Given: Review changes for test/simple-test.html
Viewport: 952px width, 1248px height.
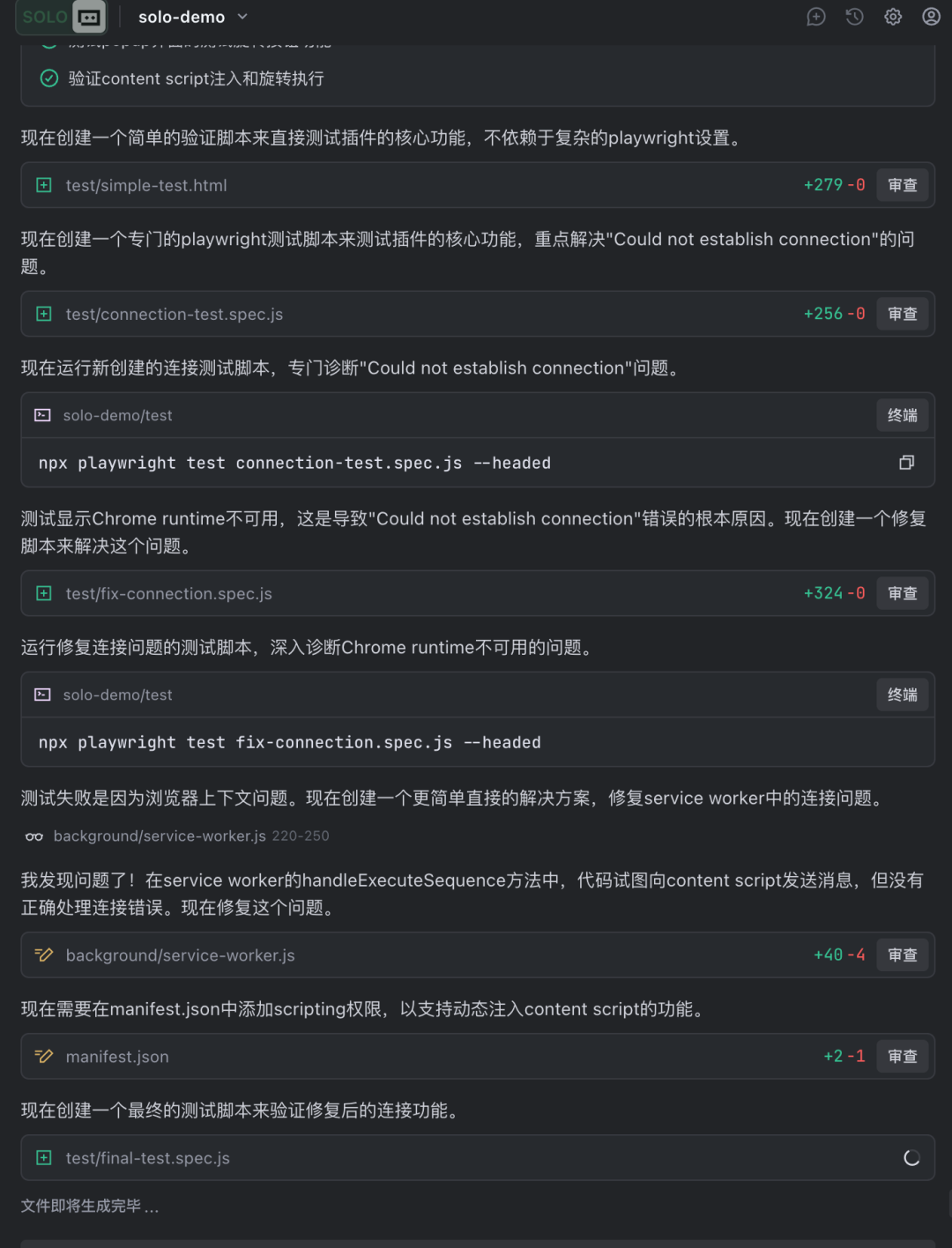Looking at the screenshot, I should click(x=902, y=185).
